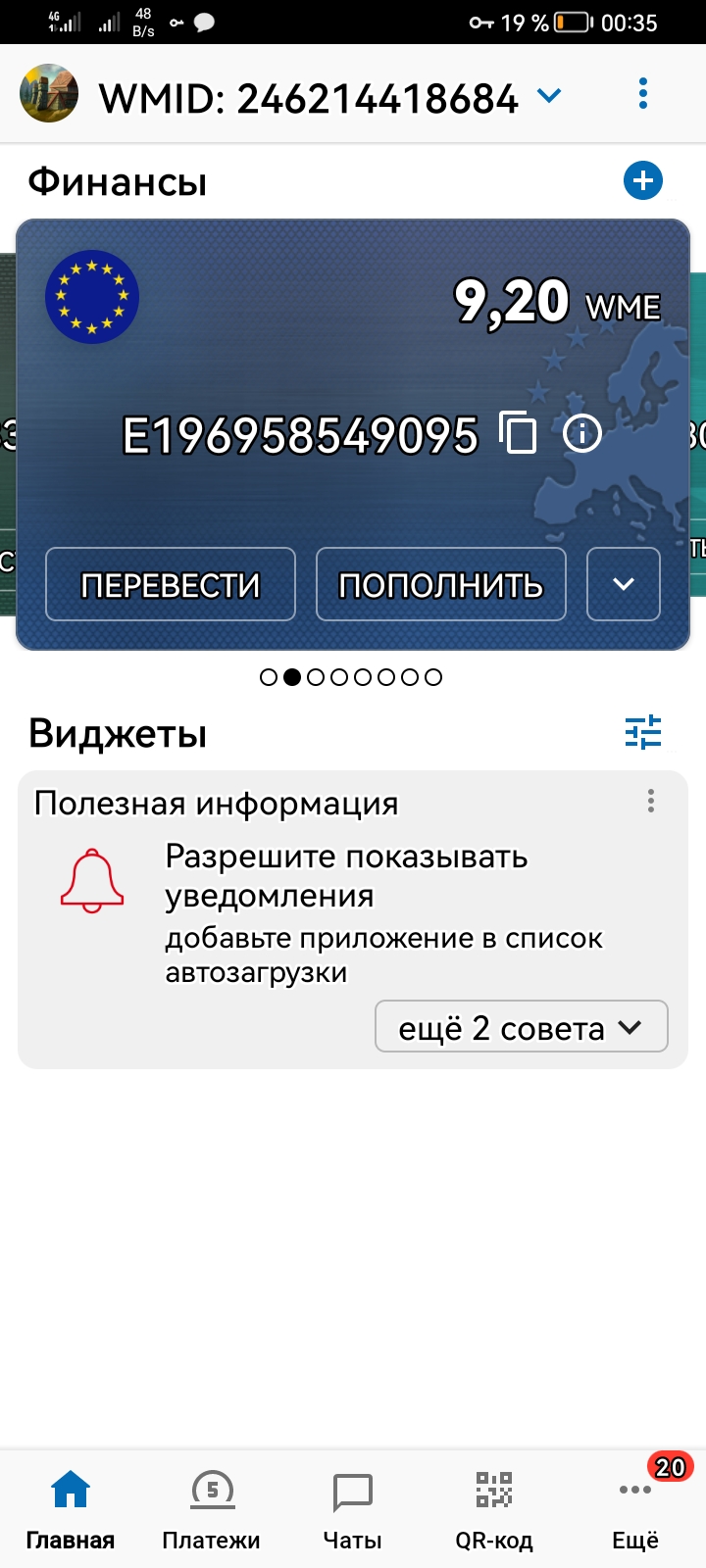Switch to the Платежи tab

(212, 1509)
